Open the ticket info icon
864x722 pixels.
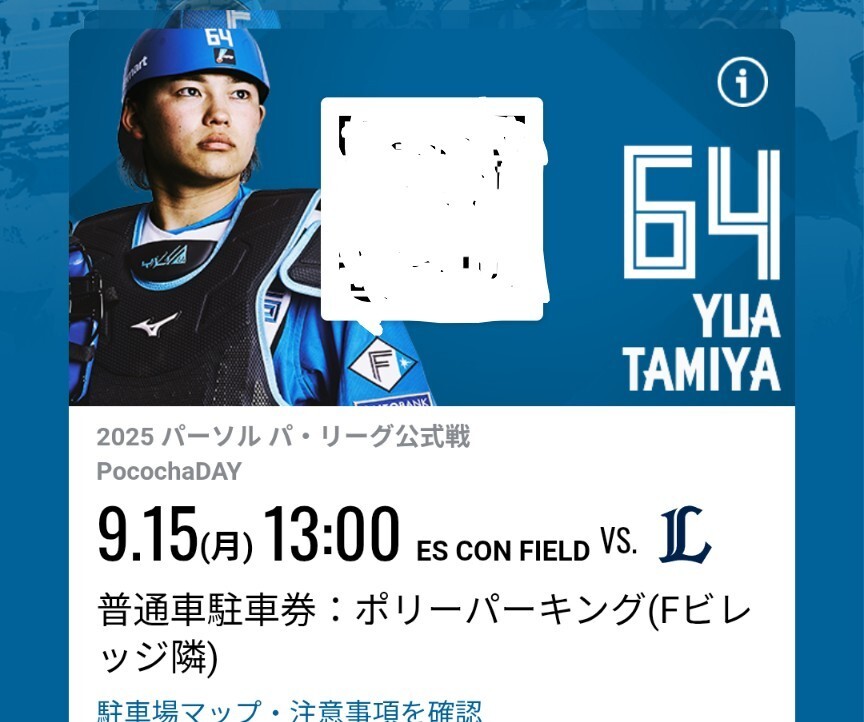click(x=742, y=84)
